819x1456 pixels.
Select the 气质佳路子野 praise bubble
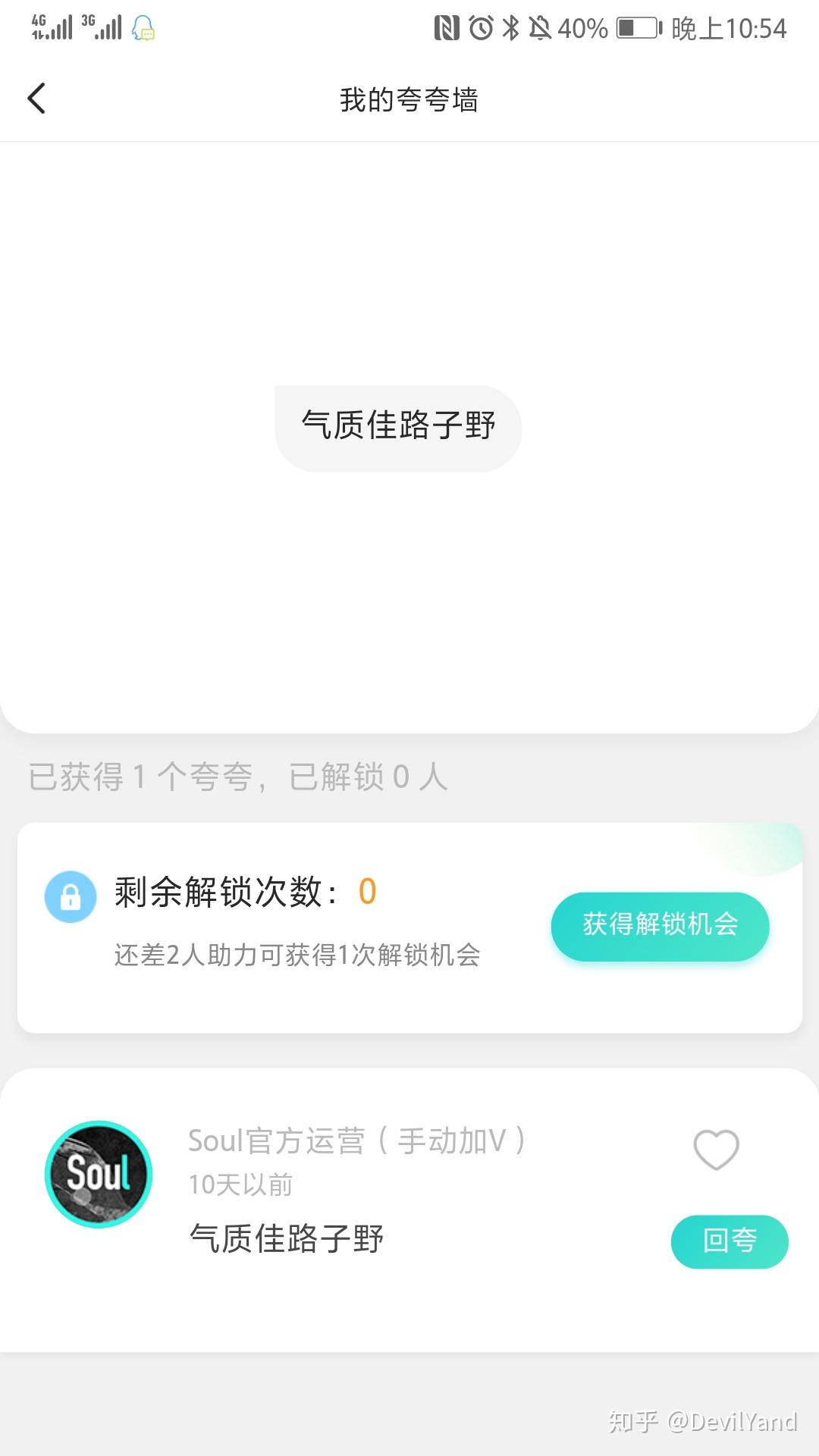click(x=398, y=428)
